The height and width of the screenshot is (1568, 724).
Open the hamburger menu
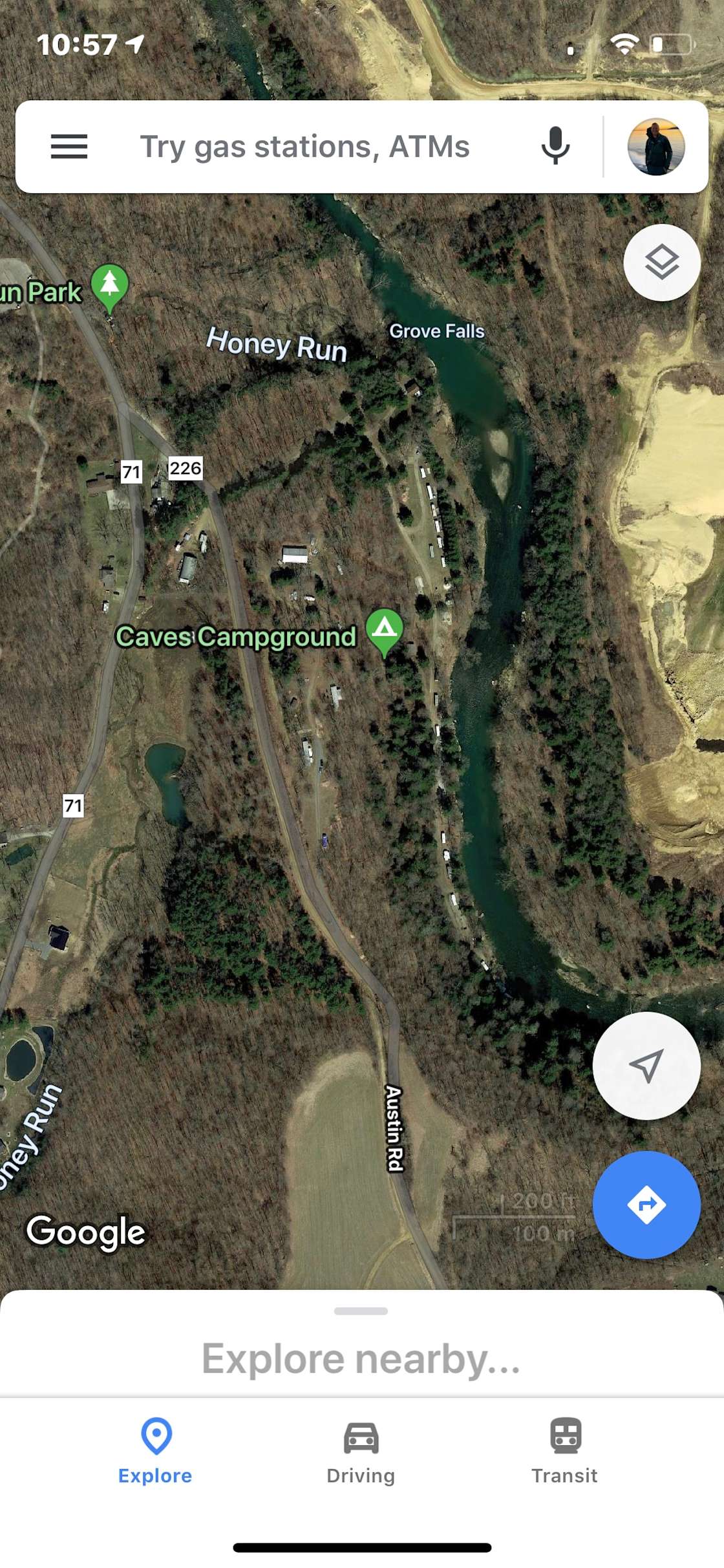[69, 147]
